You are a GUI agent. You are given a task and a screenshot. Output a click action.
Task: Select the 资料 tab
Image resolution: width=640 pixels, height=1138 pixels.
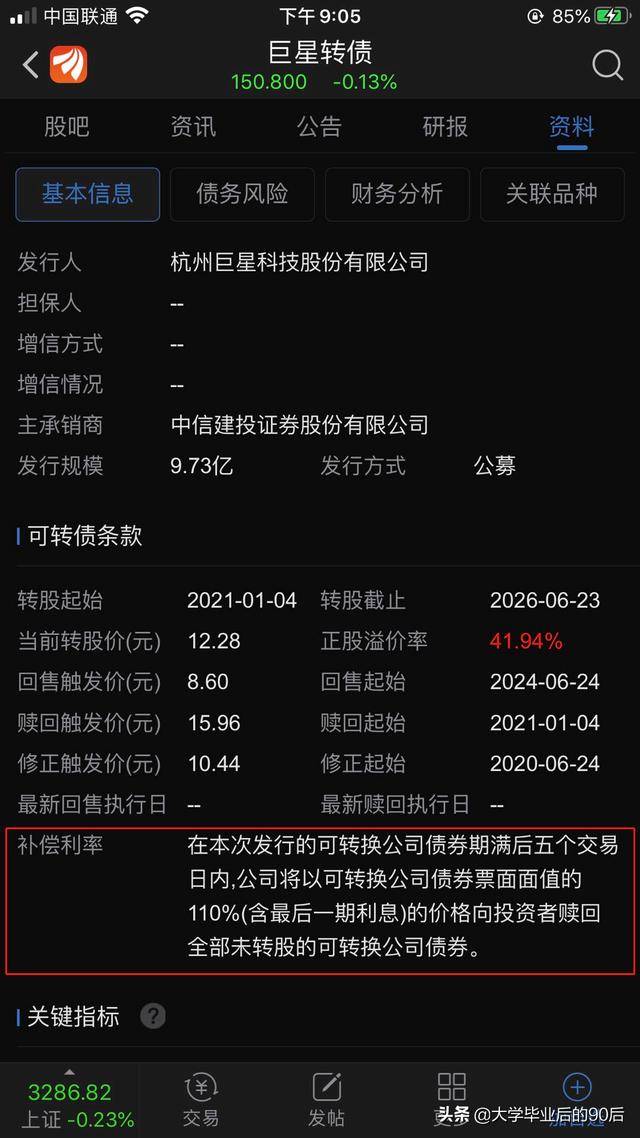tap(572, 127)
